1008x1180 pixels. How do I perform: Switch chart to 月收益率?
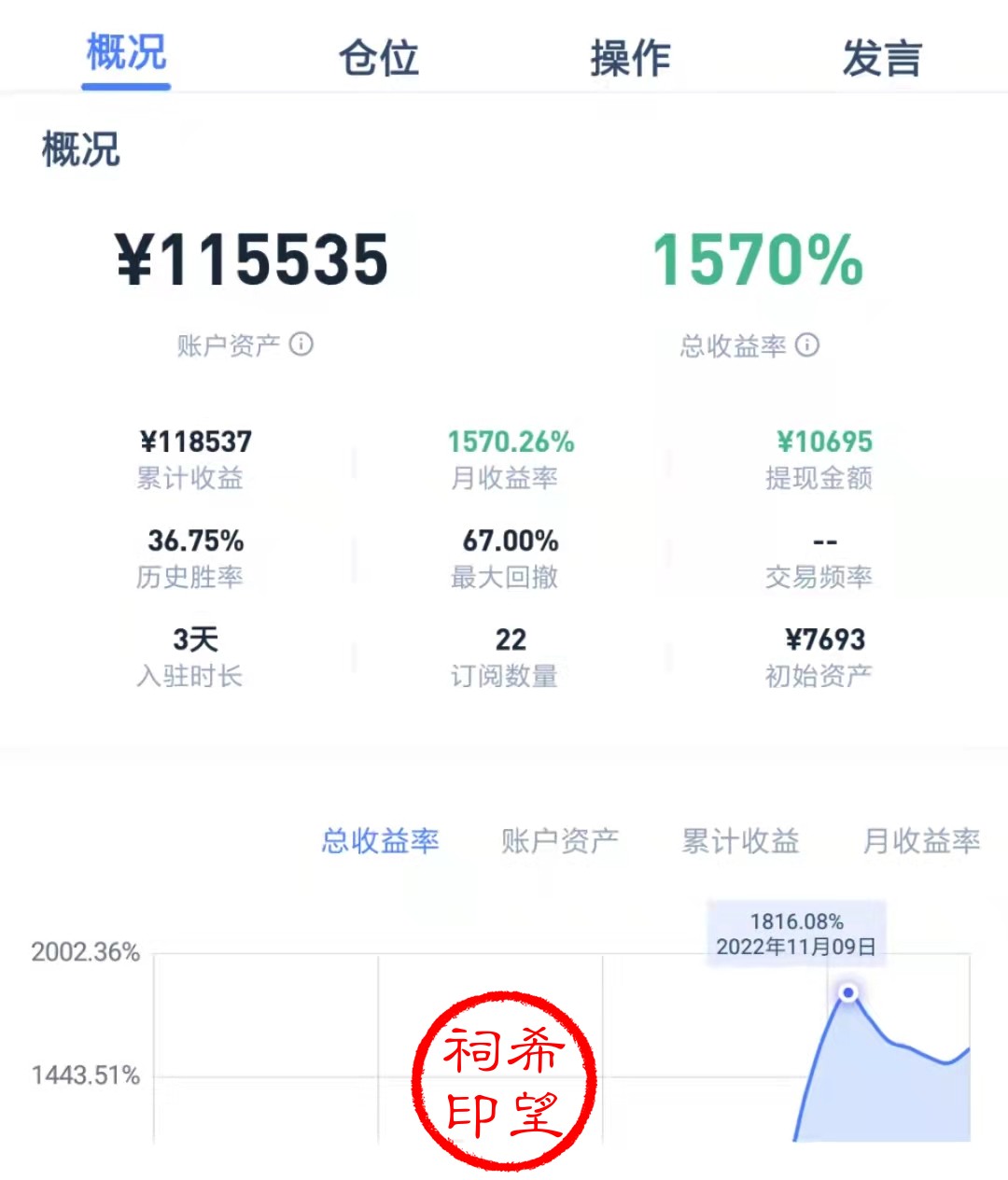click(921, 841)
